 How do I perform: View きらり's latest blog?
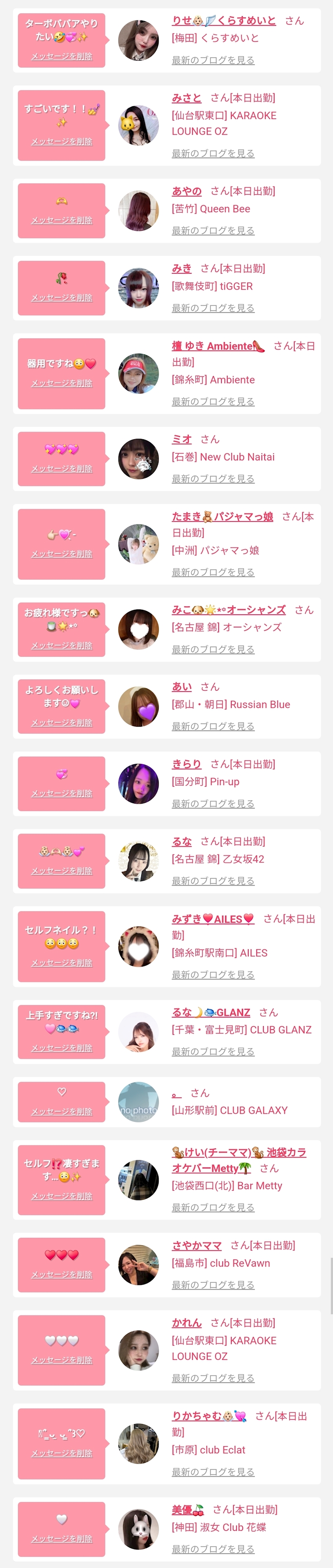213,804
